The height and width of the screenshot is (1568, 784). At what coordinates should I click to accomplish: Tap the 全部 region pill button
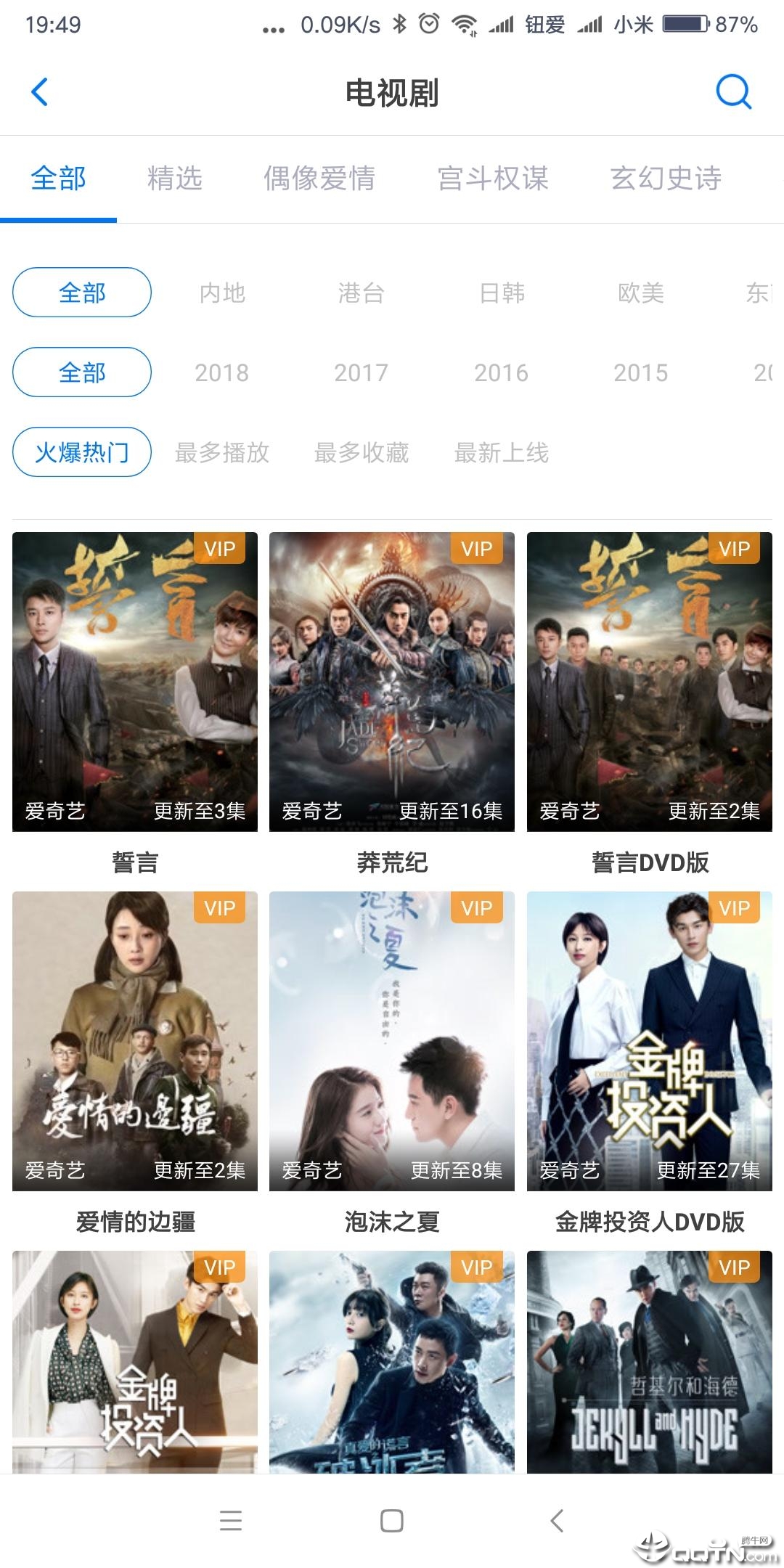coord(81,293)
